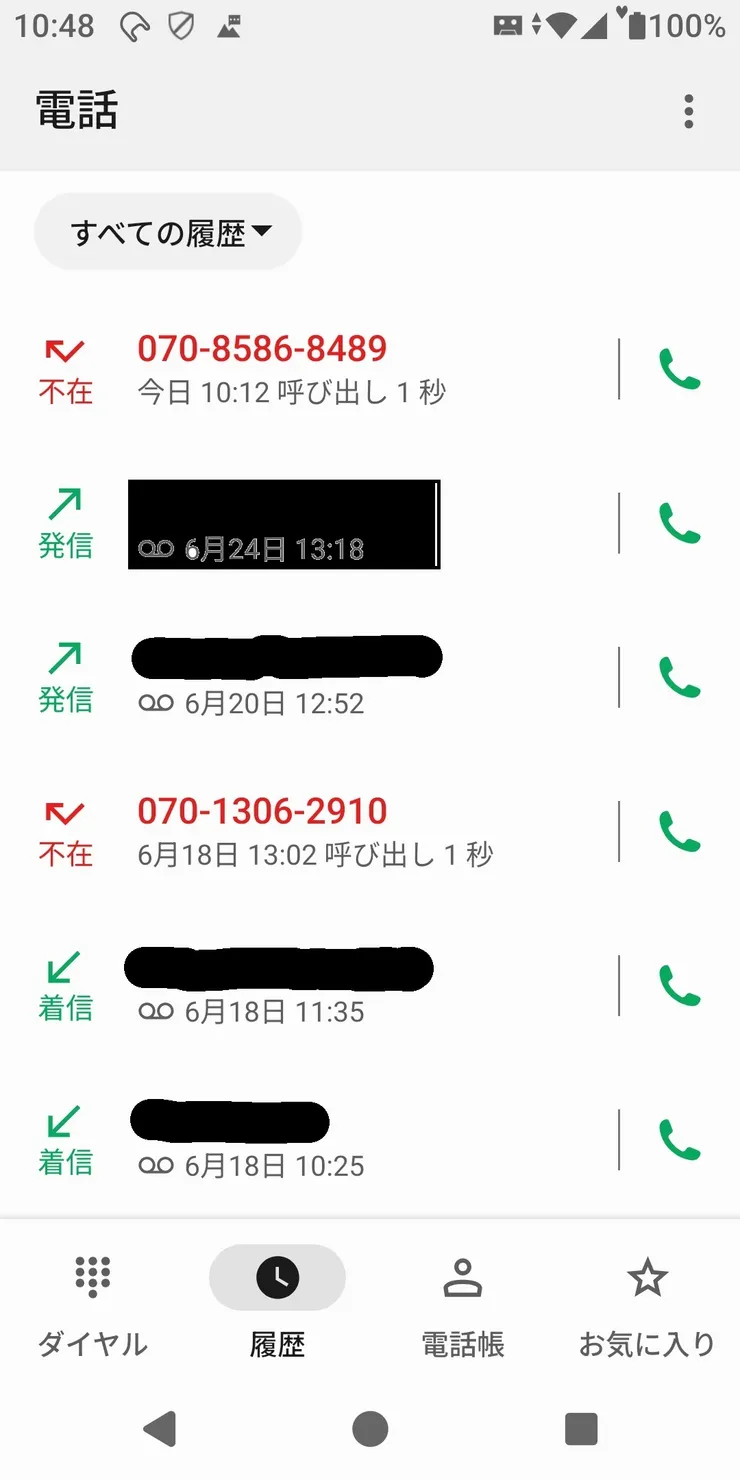Screen dimensions: 740x1480
Task: Call back 070-8586-8489 with the phone icon
Action: click(680, 370)
